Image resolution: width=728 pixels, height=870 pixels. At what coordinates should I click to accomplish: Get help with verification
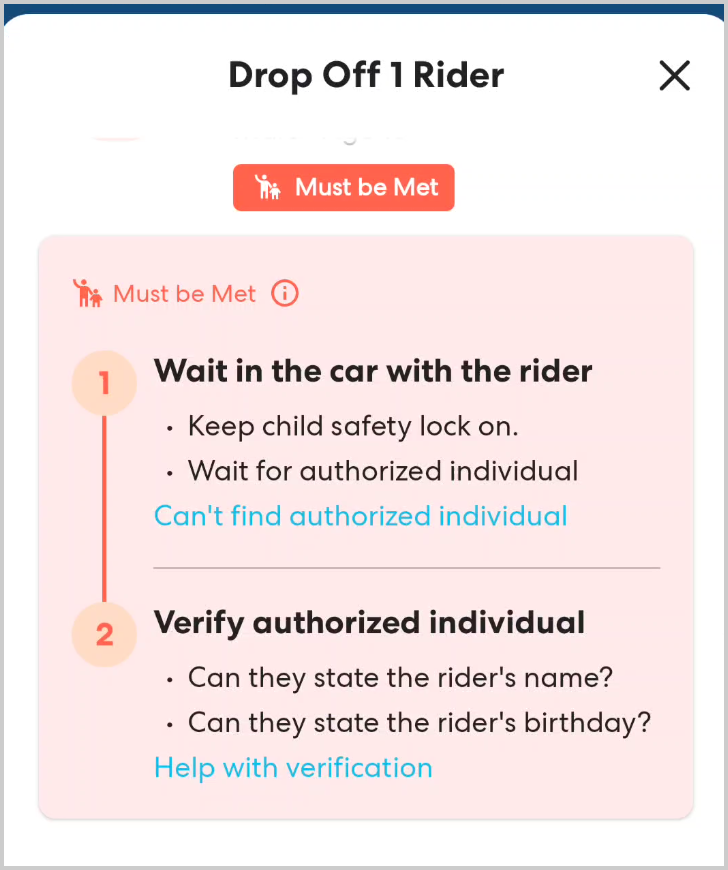pyautogui.click(x=293, y=768)
